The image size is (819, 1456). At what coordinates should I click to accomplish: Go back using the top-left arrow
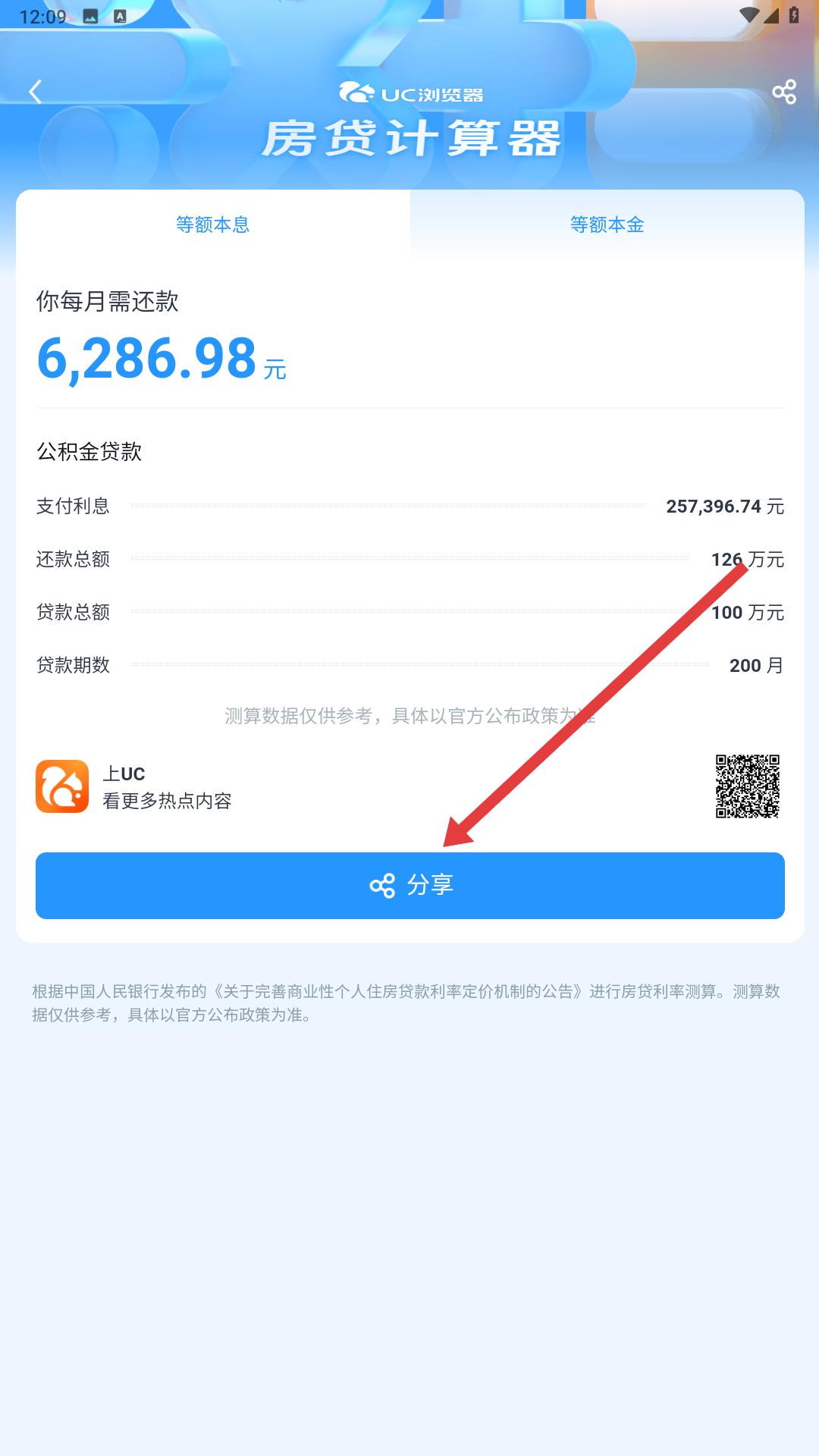(x=35, y=92)
